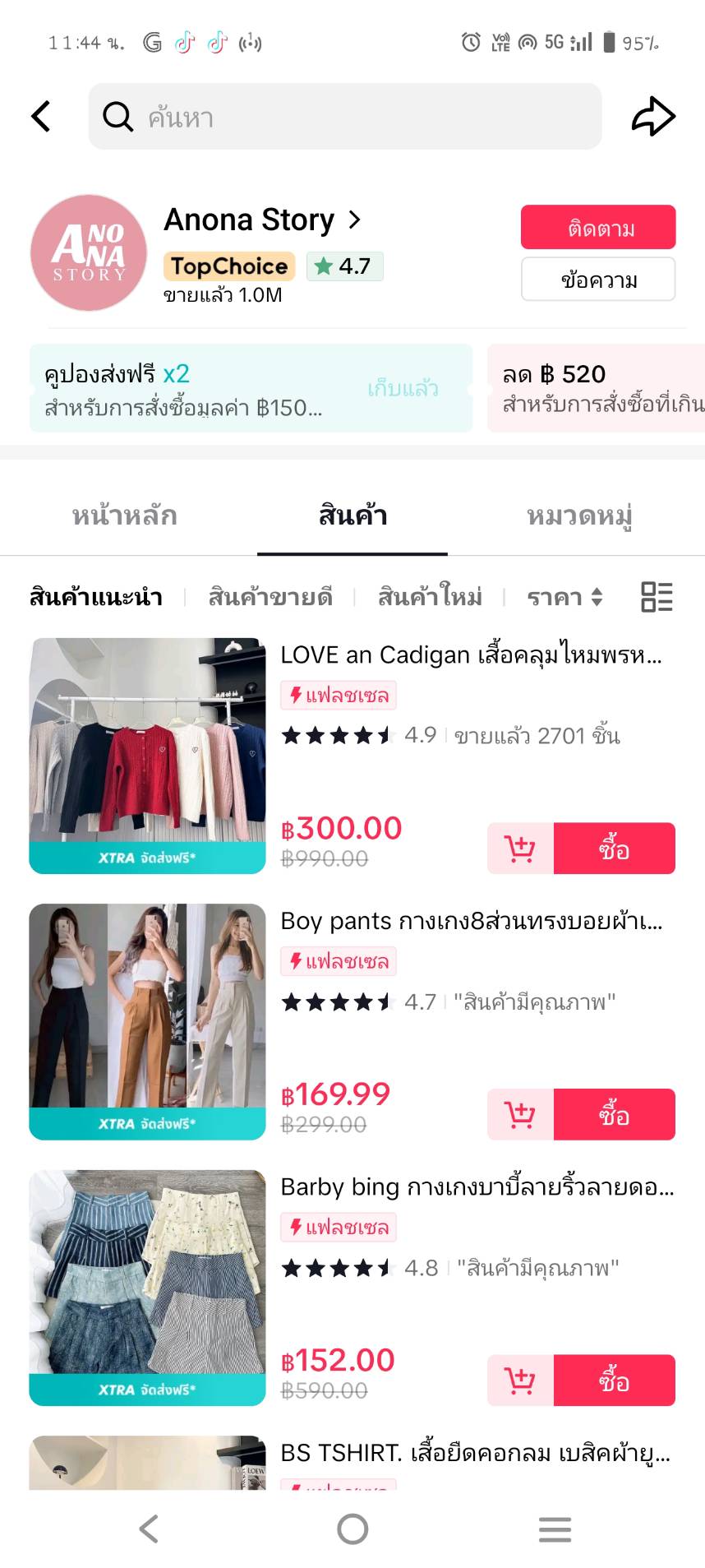Switch to the หน้าหลัก tab
Screen dimensions: 705x1568
[x=125, y=516]
